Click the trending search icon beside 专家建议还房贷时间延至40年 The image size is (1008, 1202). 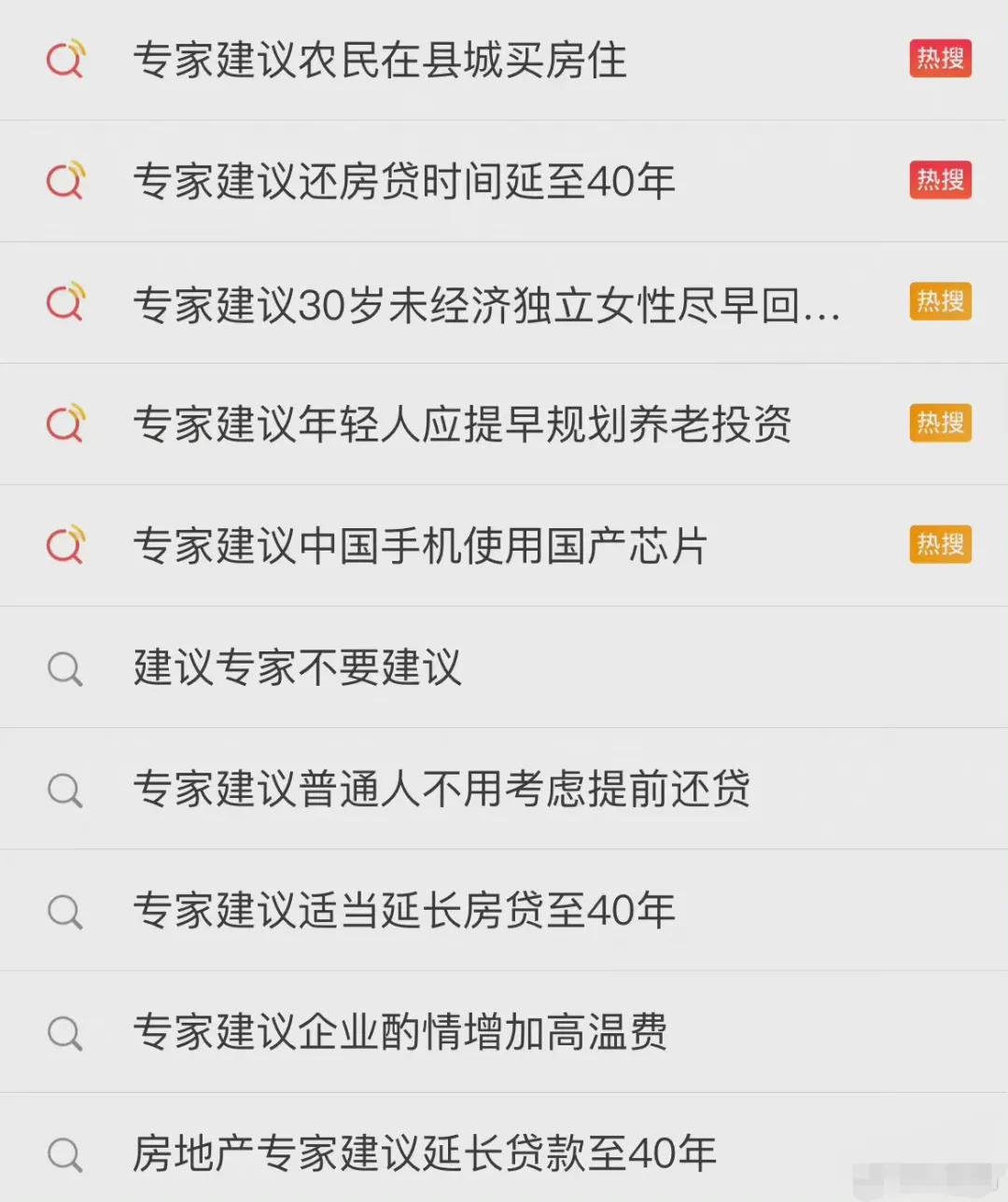[64, 181]
